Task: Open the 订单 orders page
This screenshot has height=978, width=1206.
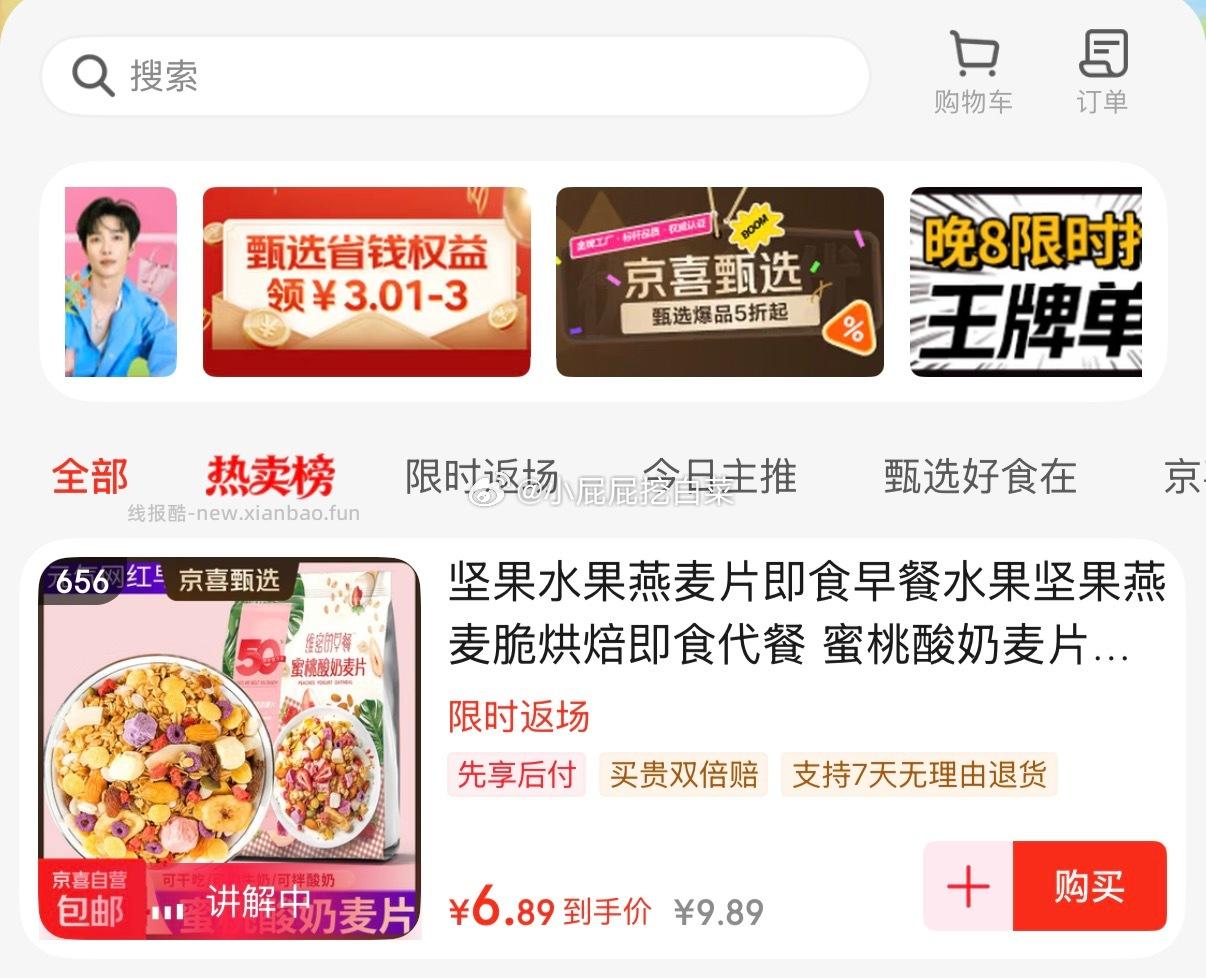Action: click(1102, 72)
